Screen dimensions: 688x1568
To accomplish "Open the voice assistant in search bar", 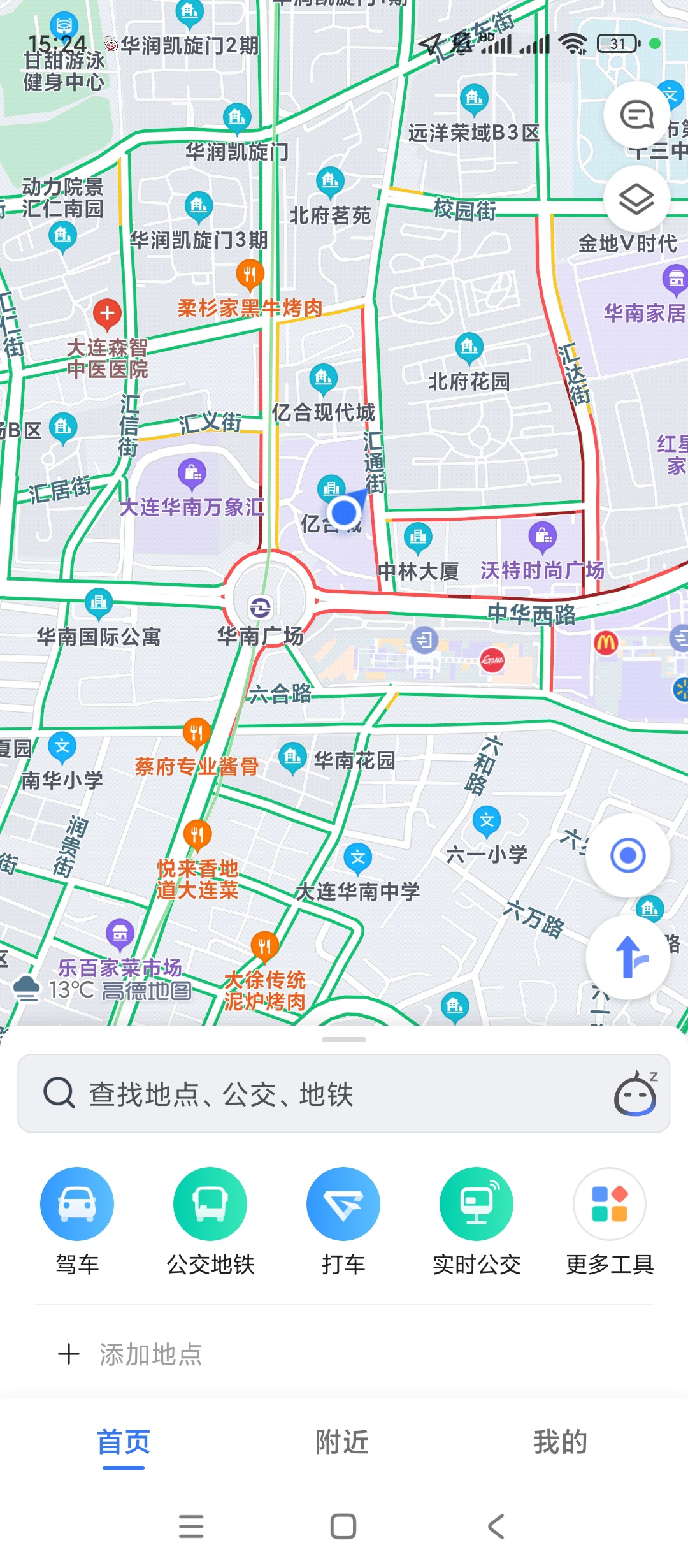I will tap(635, 1094).
